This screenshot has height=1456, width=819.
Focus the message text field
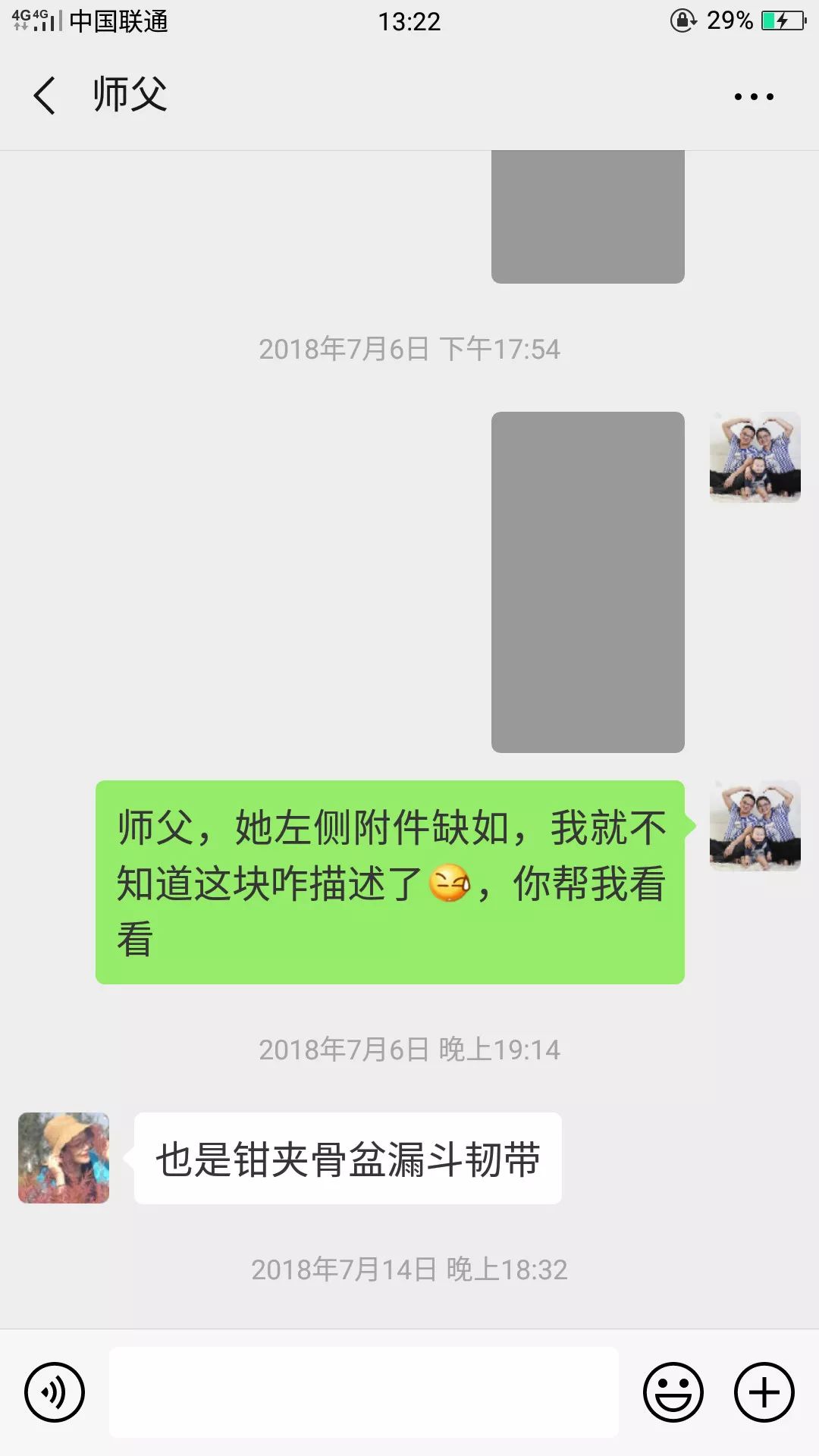pyautogui.click(x=364, y=1392)
